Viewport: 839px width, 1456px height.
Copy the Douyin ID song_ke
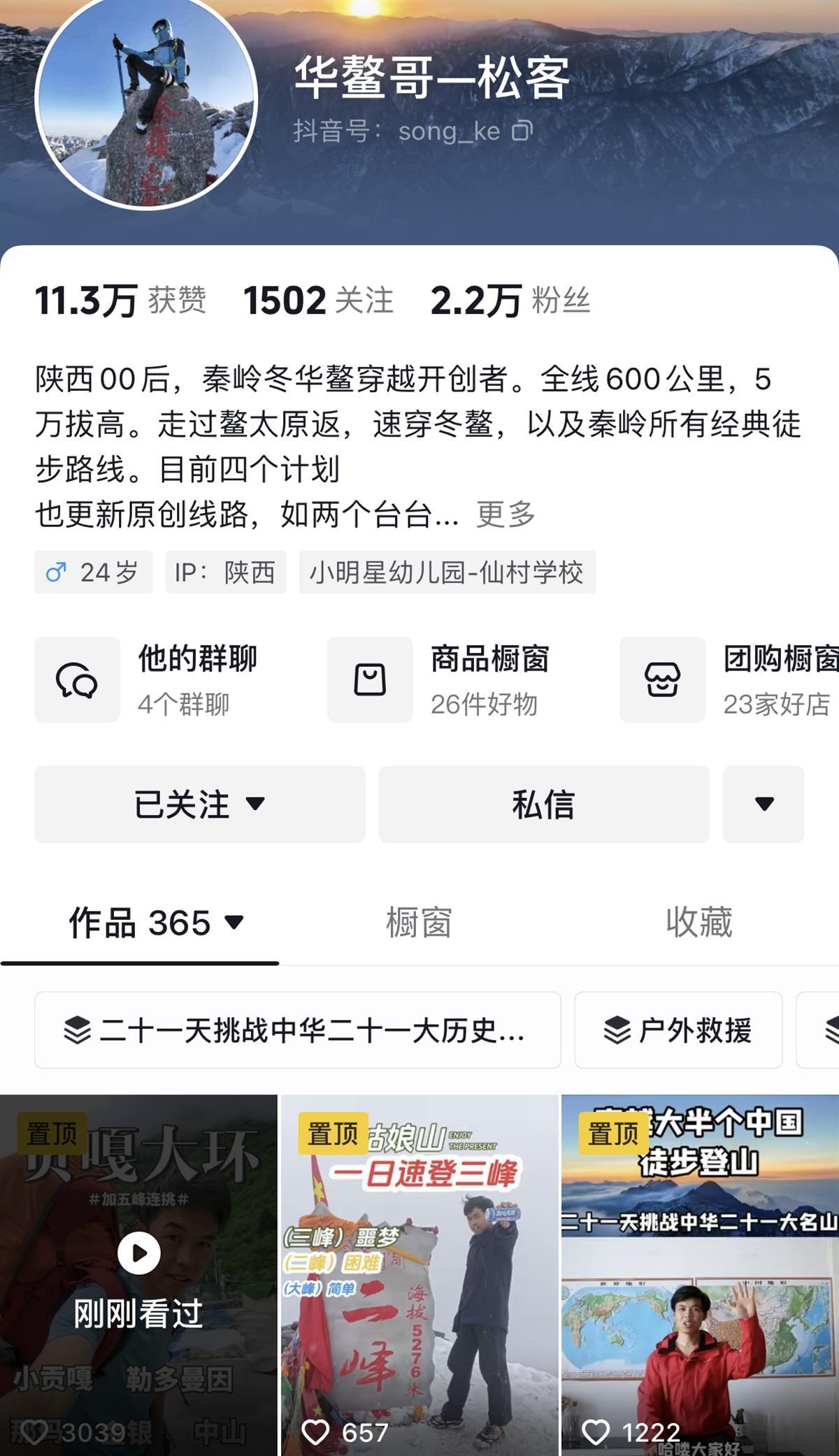pyautogui.click(x=522, y=131)
